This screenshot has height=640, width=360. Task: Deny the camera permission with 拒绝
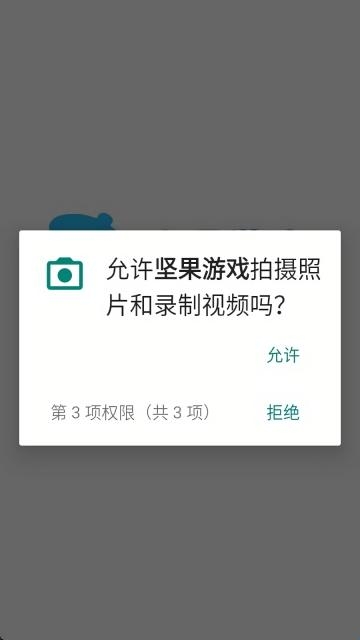[283, 413]
